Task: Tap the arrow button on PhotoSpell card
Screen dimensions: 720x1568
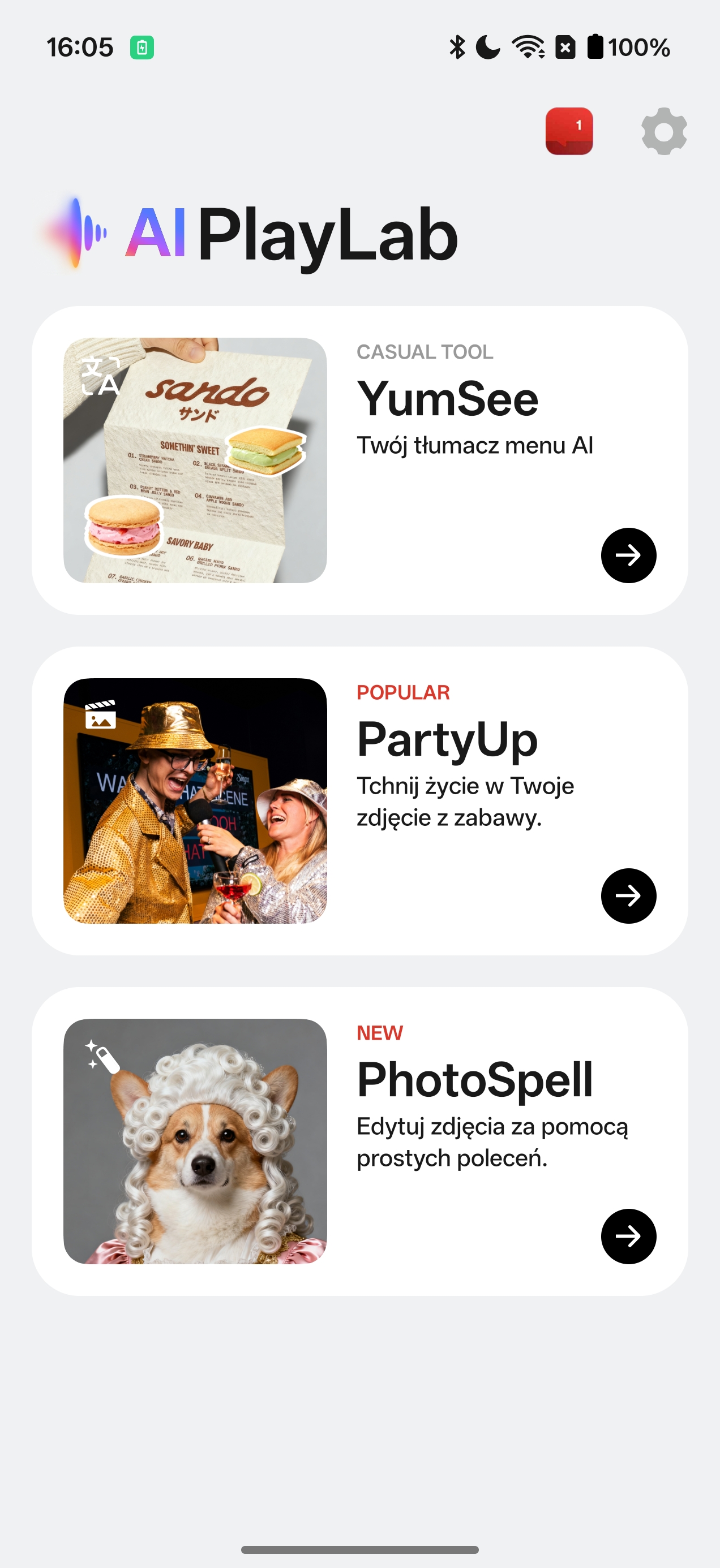Action: click(628, 1237)
